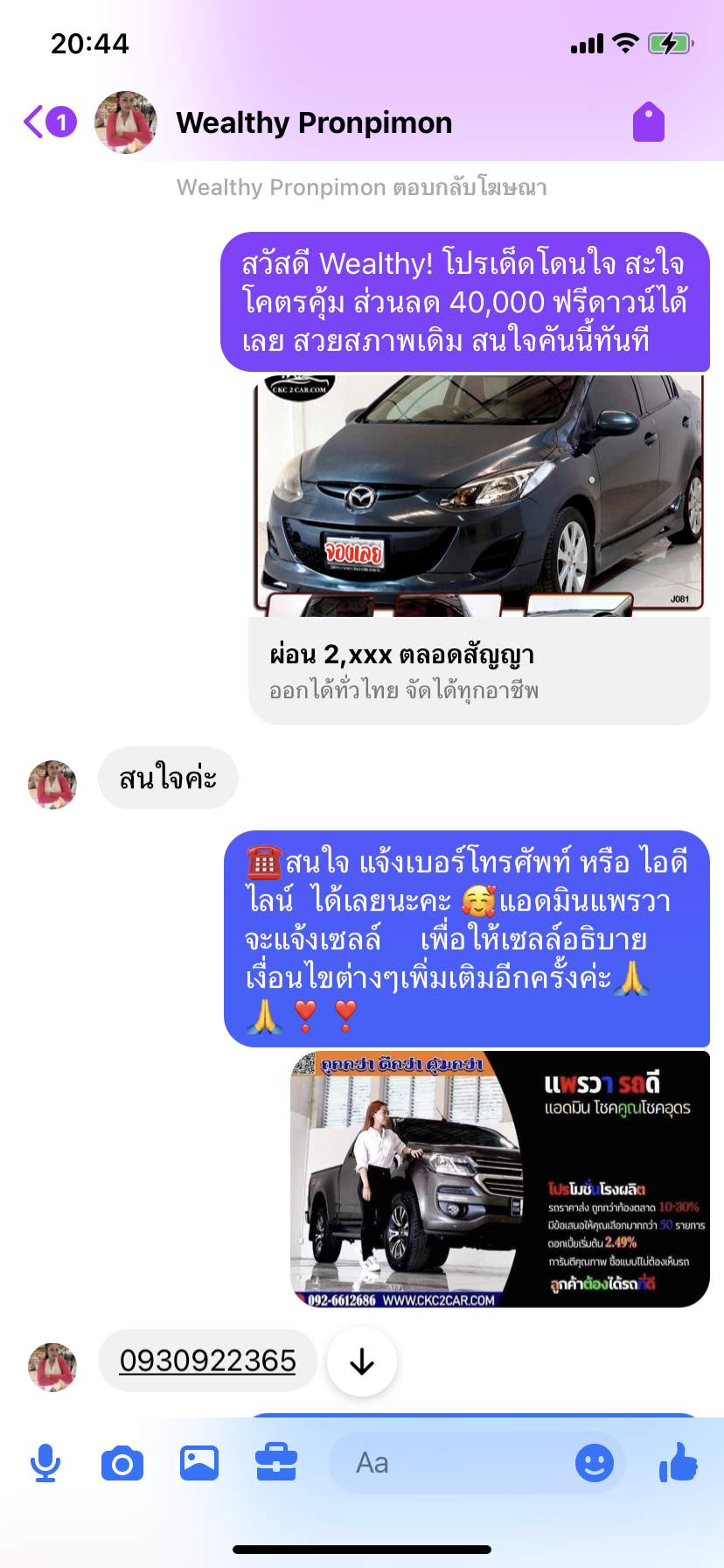The height and width of the screenshot is (1568, 724).
Task: Open the camera to take a photo
Action: pyautogui.click(x=122, y=1463)
